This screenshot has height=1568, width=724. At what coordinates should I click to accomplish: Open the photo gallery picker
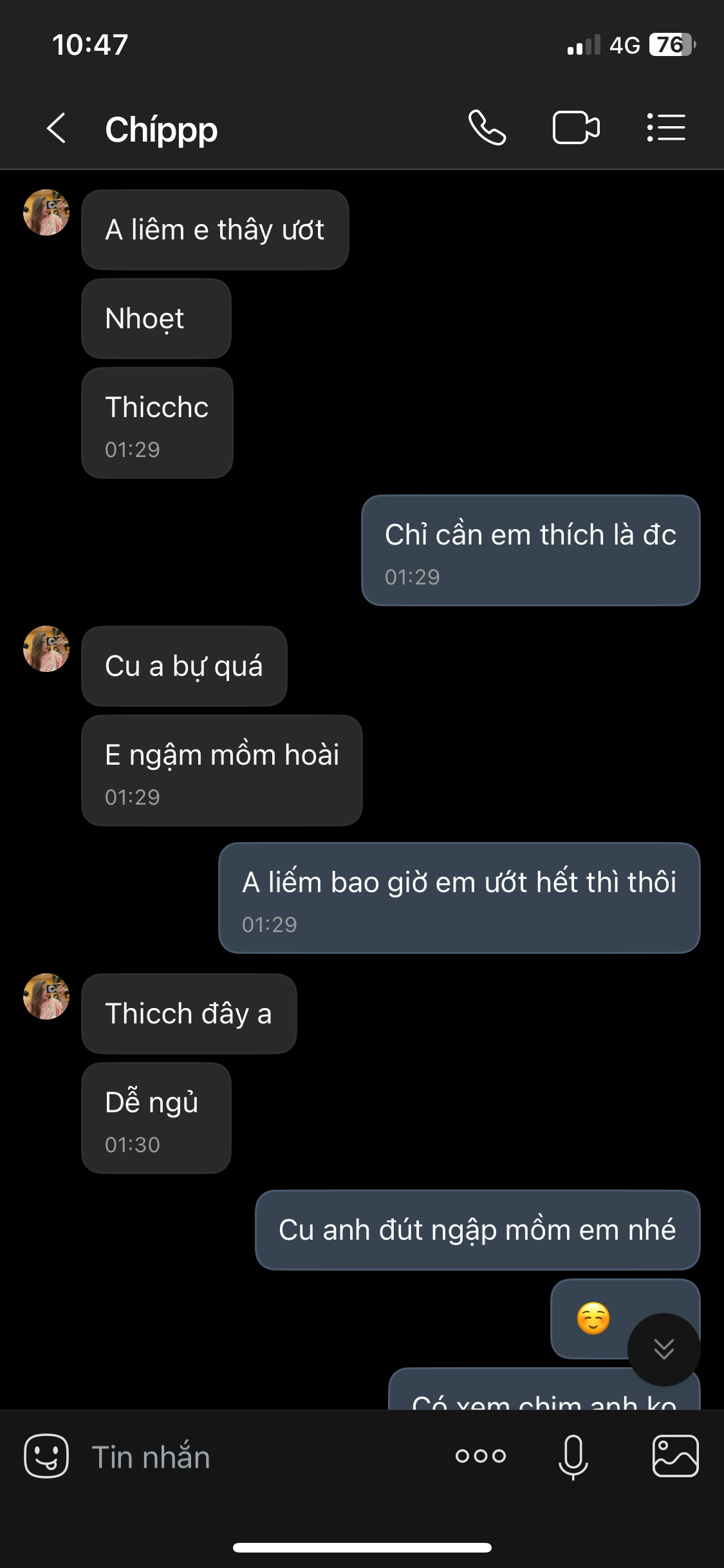pos(675,1455)
